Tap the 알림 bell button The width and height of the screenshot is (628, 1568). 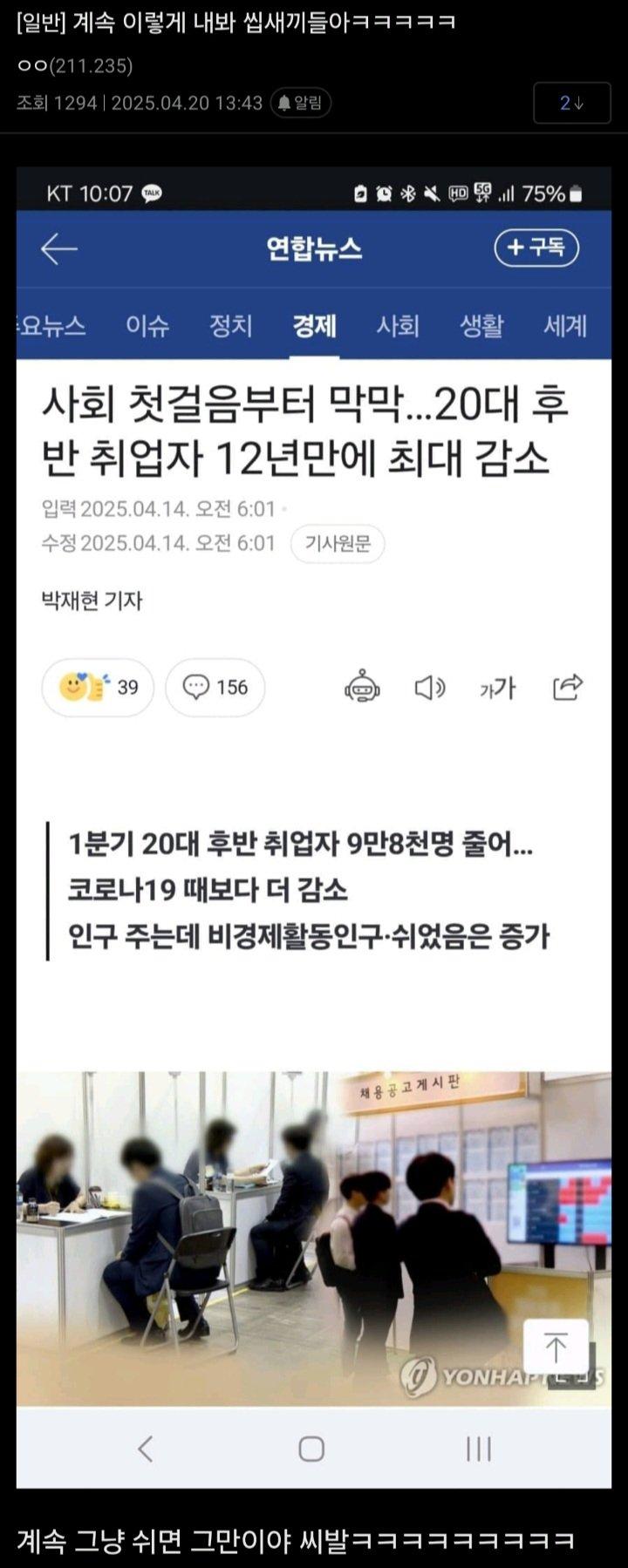(300, 103)
